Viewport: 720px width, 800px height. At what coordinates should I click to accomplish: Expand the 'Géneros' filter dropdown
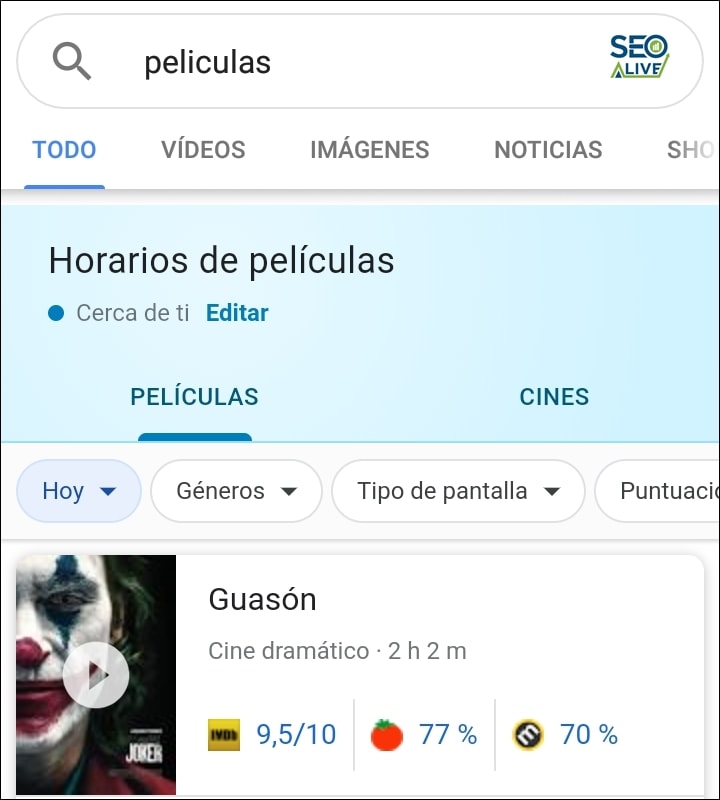(236, 491)
